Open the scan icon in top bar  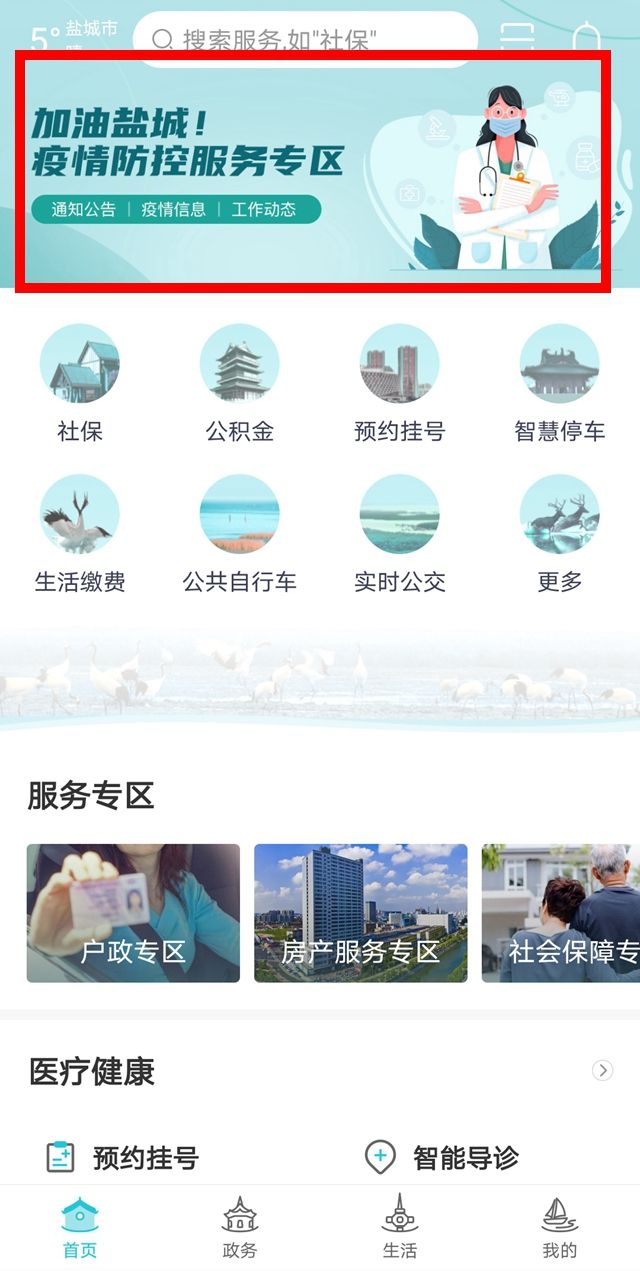[x=517, y=37]
